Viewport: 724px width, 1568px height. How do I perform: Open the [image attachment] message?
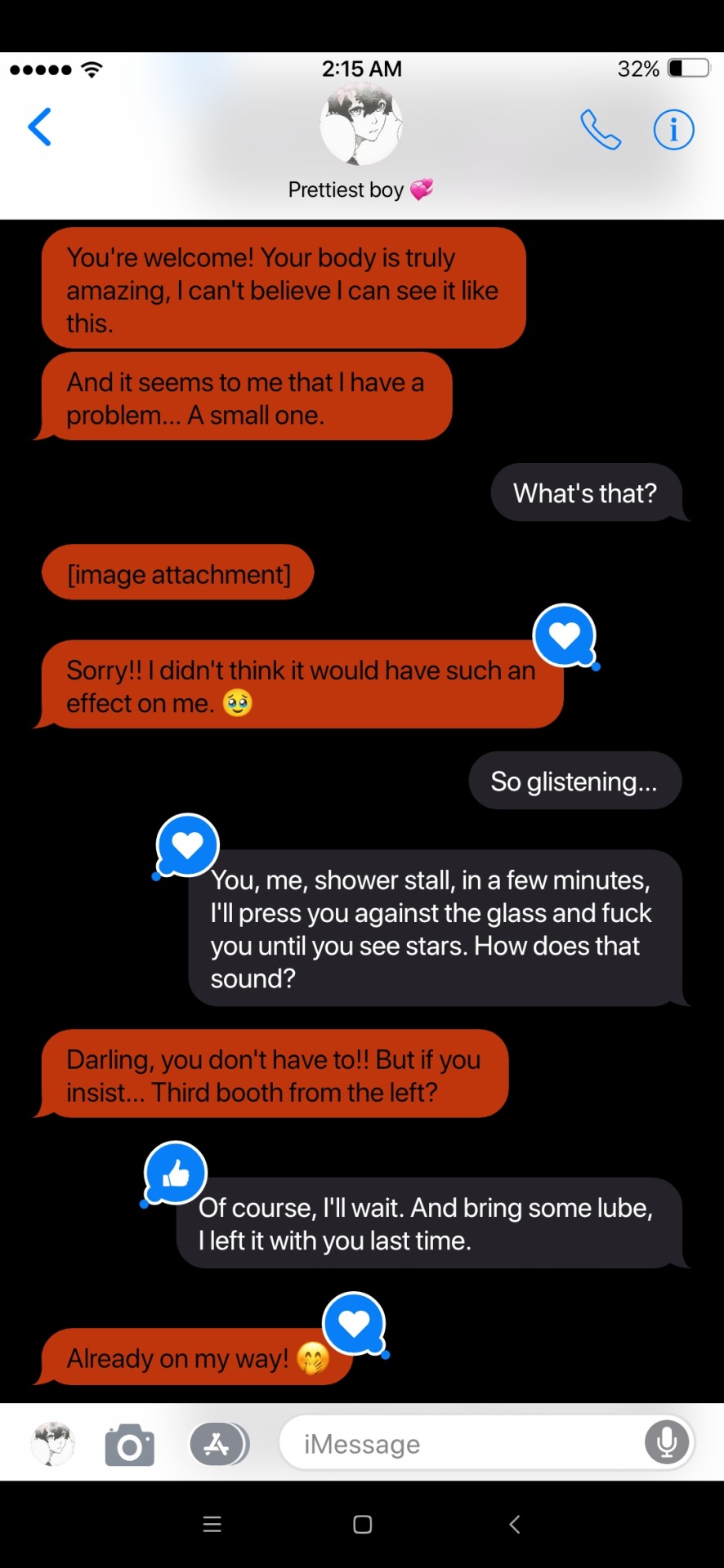tap(178, 573)
